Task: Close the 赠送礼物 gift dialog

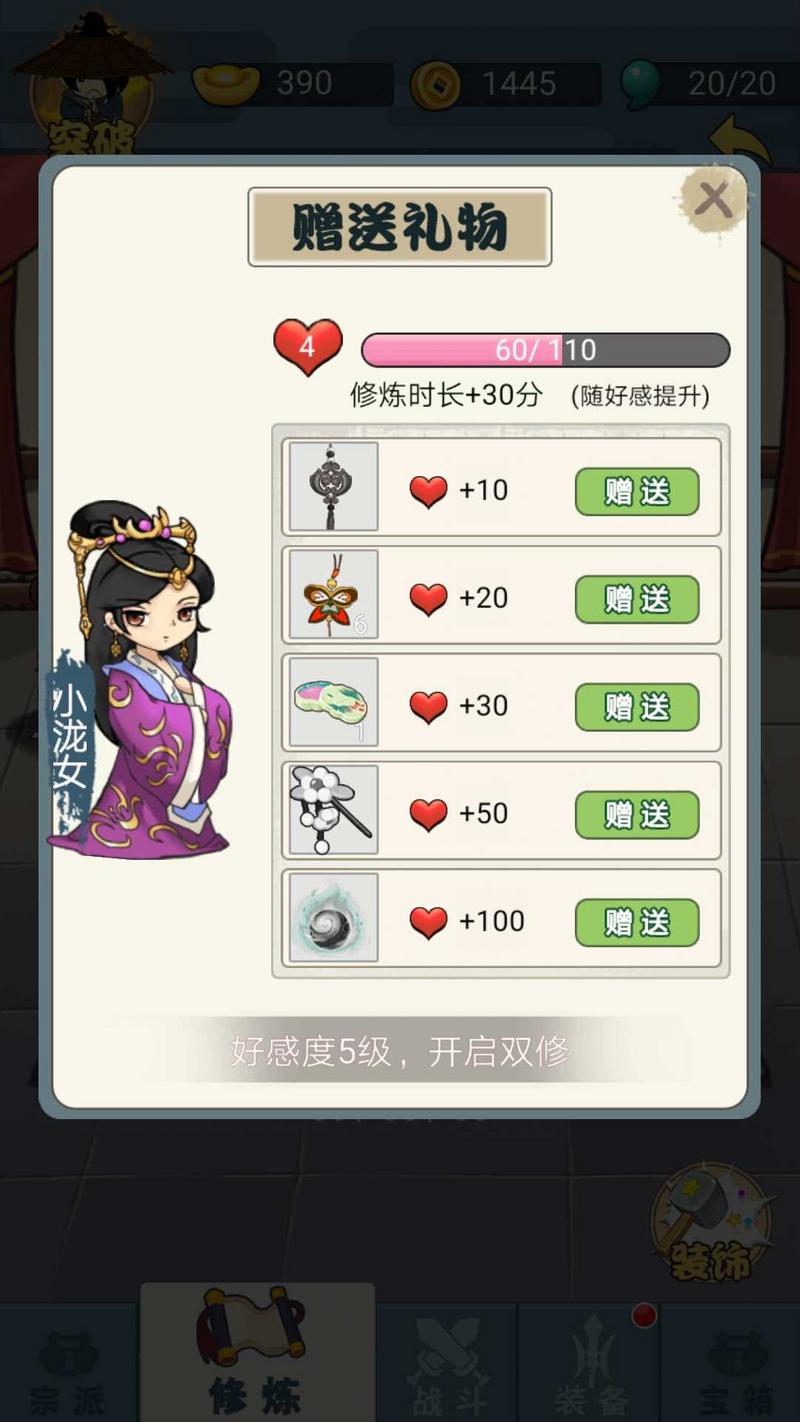Action: click(x=713, y=199)
